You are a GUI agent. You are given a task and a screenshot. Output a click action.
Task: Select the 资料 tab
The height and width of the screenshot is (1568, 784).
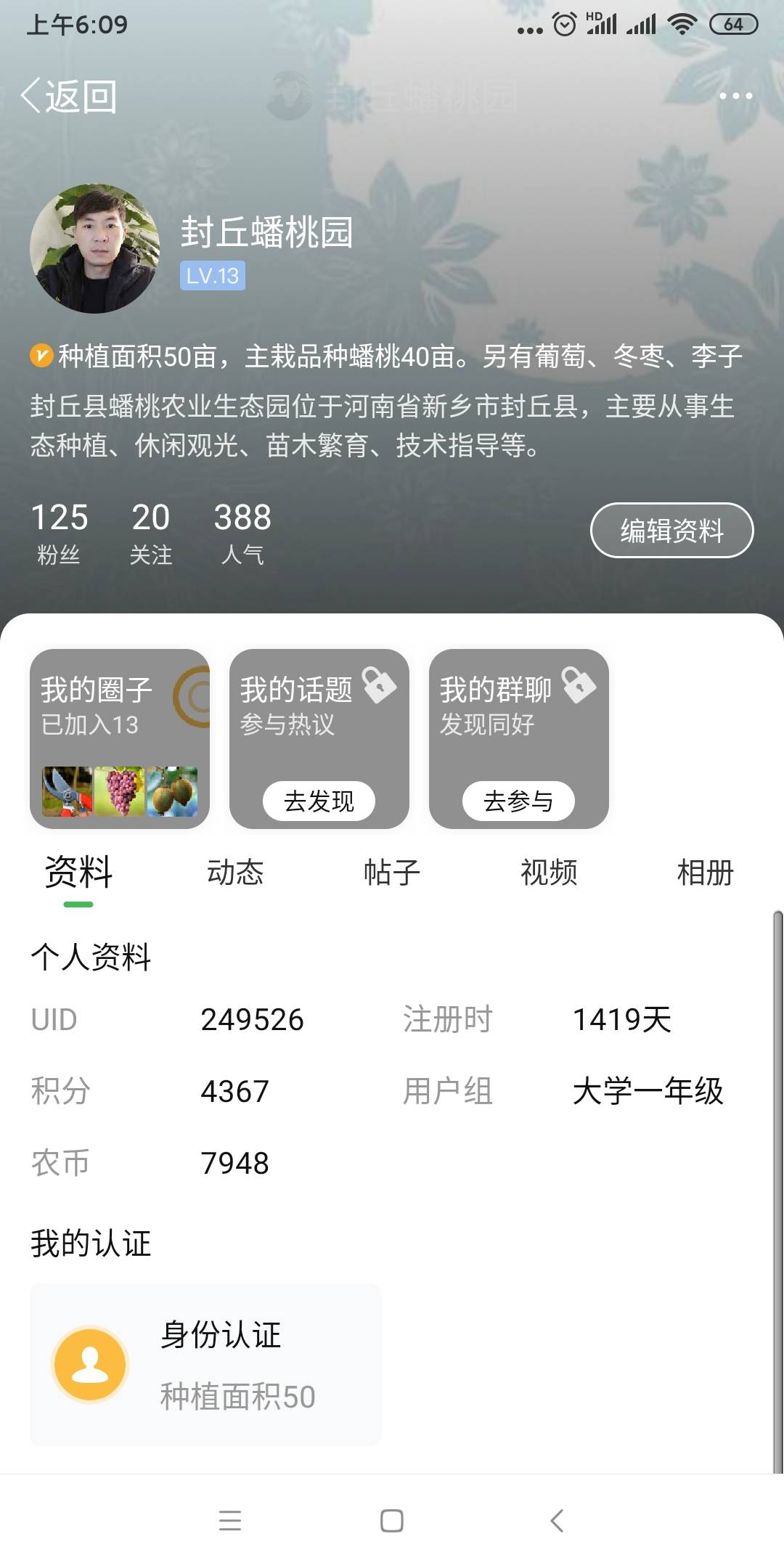click(78, 873)
